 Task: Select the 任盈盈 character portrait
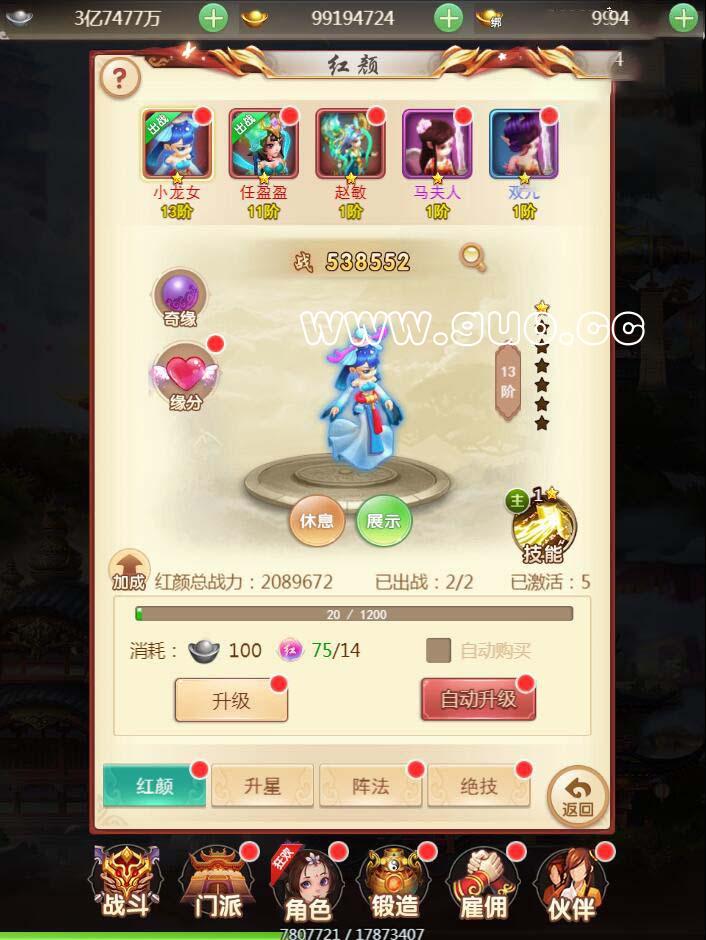point(263,145)
